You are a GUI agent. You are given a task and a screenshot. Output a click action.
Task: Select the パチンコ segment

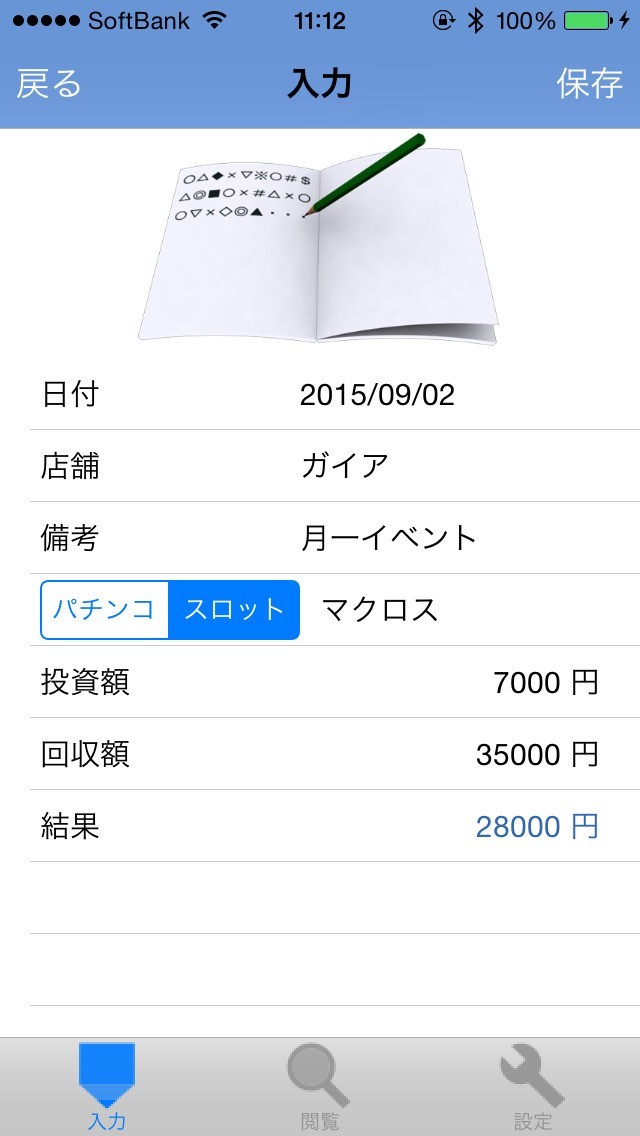[x=105, y=610]
